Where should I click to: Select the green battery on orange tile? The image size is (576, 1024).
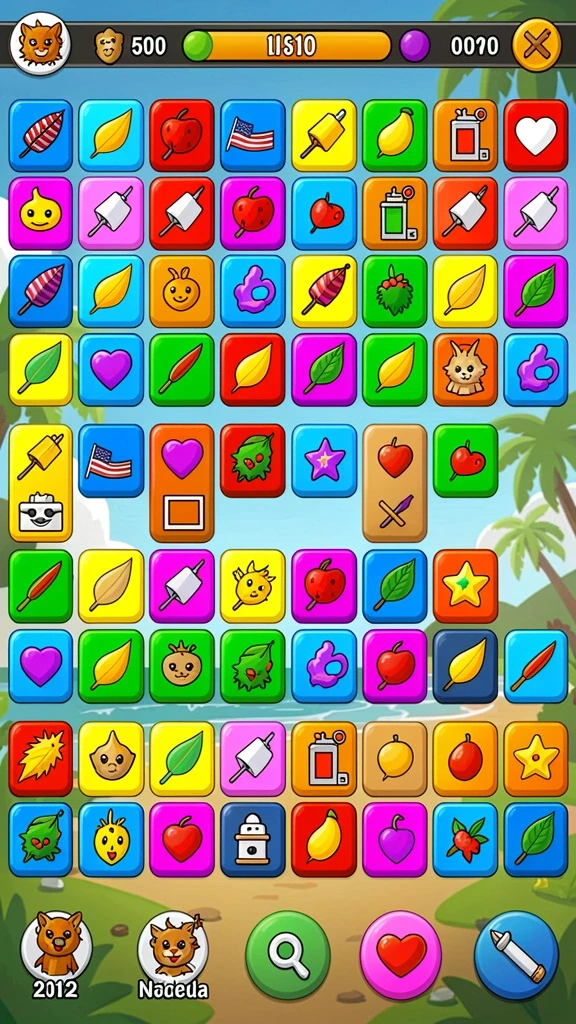[394, 213]
